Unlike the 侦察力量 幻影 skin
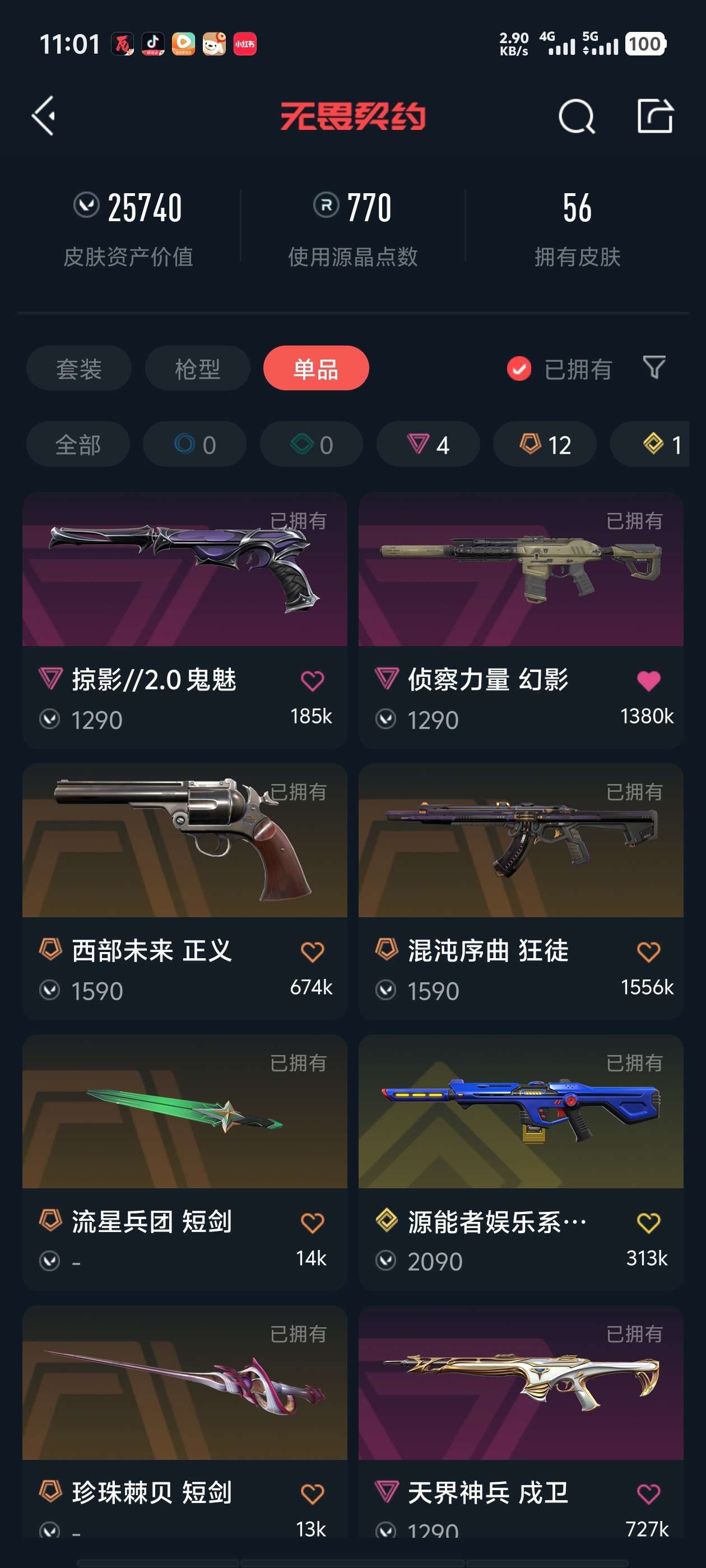The image size is (706, 1568). tap(648, 680)
